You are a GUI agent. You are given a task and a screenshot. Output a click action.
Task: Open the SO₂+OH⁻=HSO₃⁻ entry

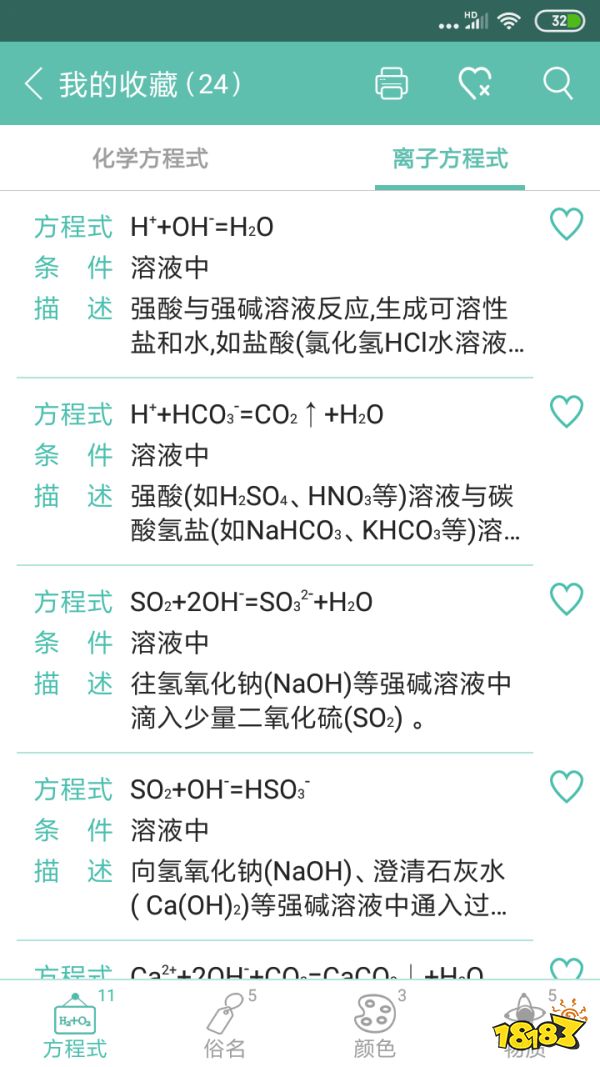[275, 848]
